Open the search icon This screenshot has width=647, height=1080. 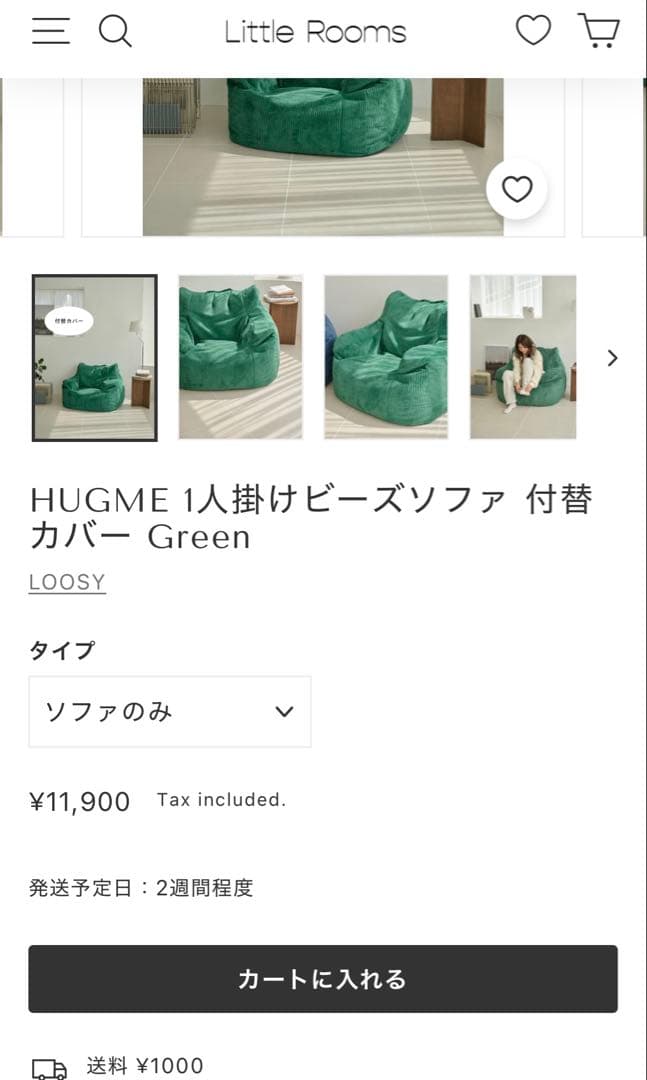115,31
